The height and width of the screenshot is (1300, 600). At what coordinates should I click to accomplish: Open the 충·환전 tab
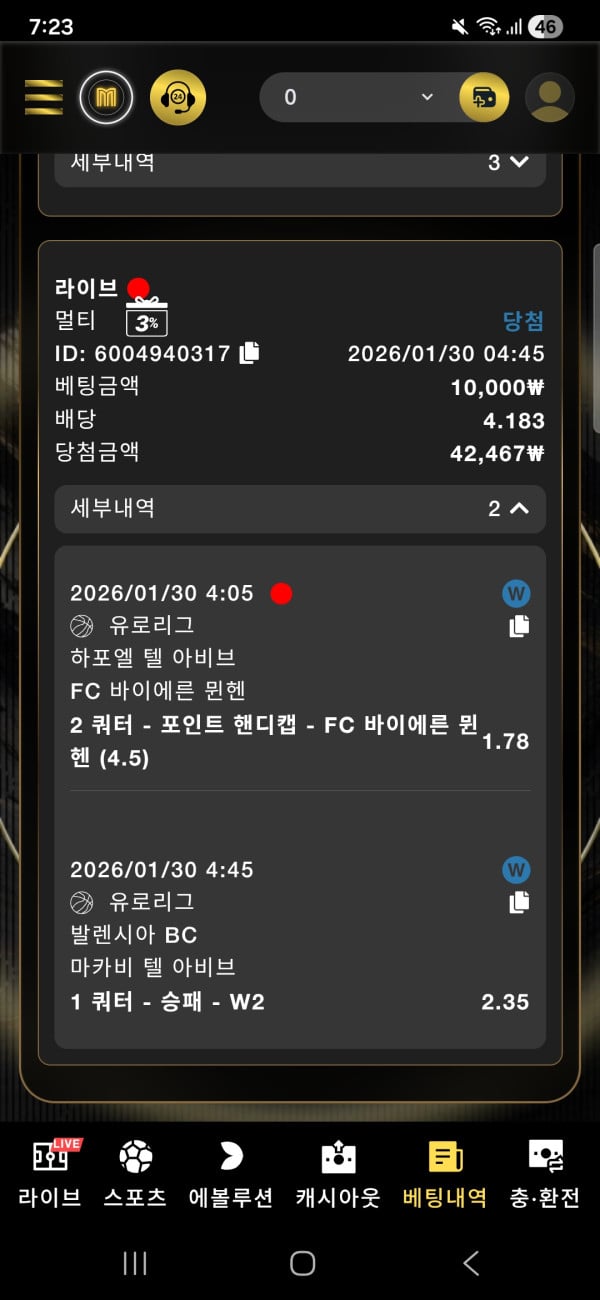pos(545,1174)
